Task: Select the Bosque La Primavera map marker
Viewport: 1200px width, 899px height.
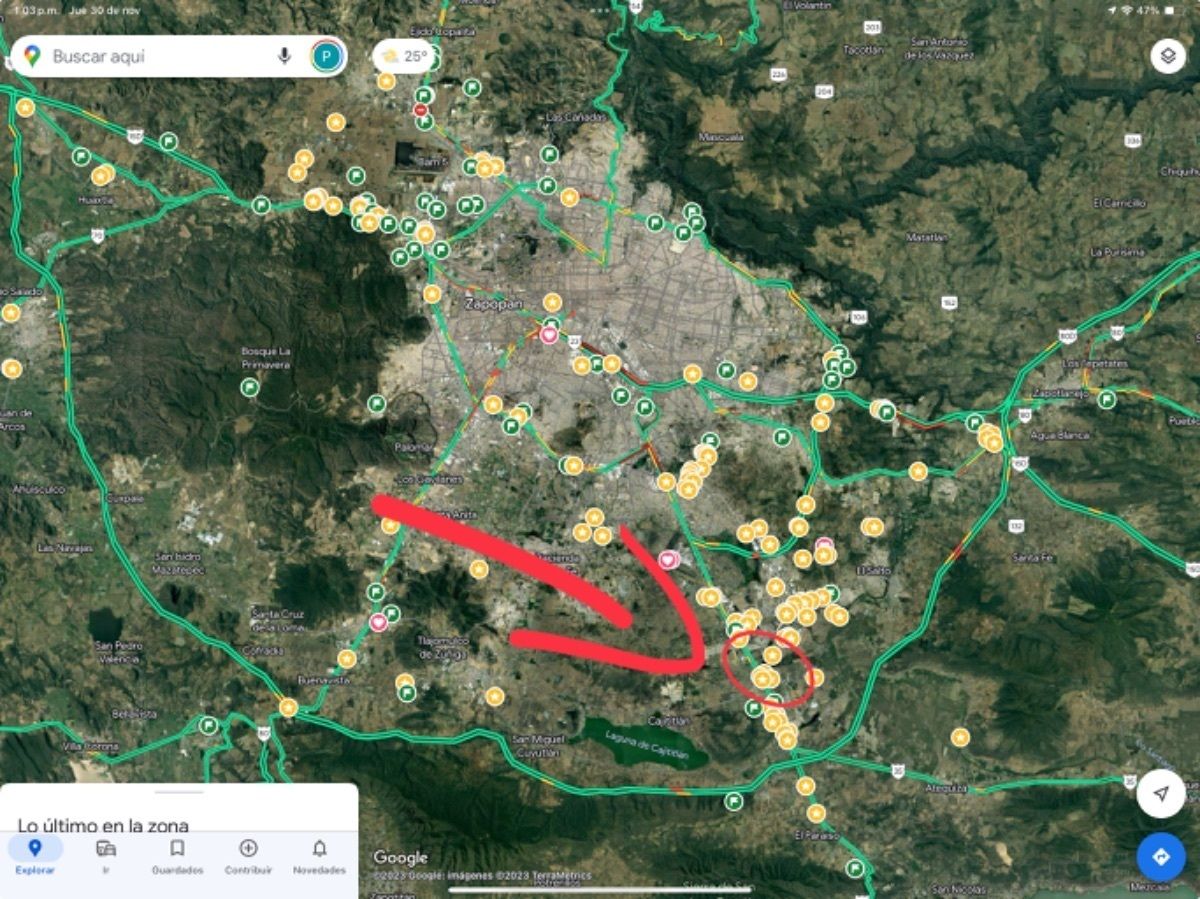Action: click(250, 387)
